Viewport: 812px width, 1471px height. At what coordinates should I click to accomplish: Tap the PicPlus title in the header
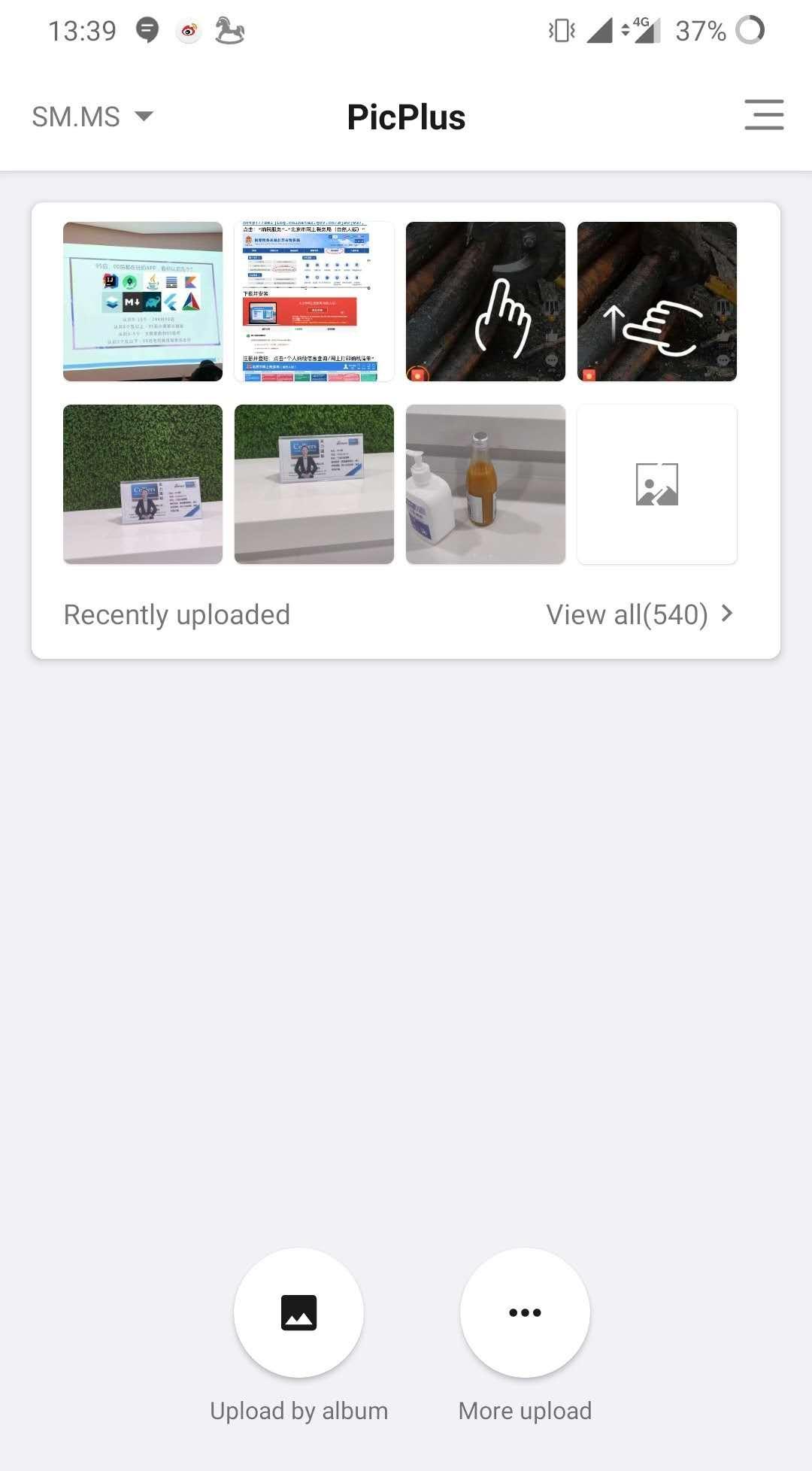406,116
